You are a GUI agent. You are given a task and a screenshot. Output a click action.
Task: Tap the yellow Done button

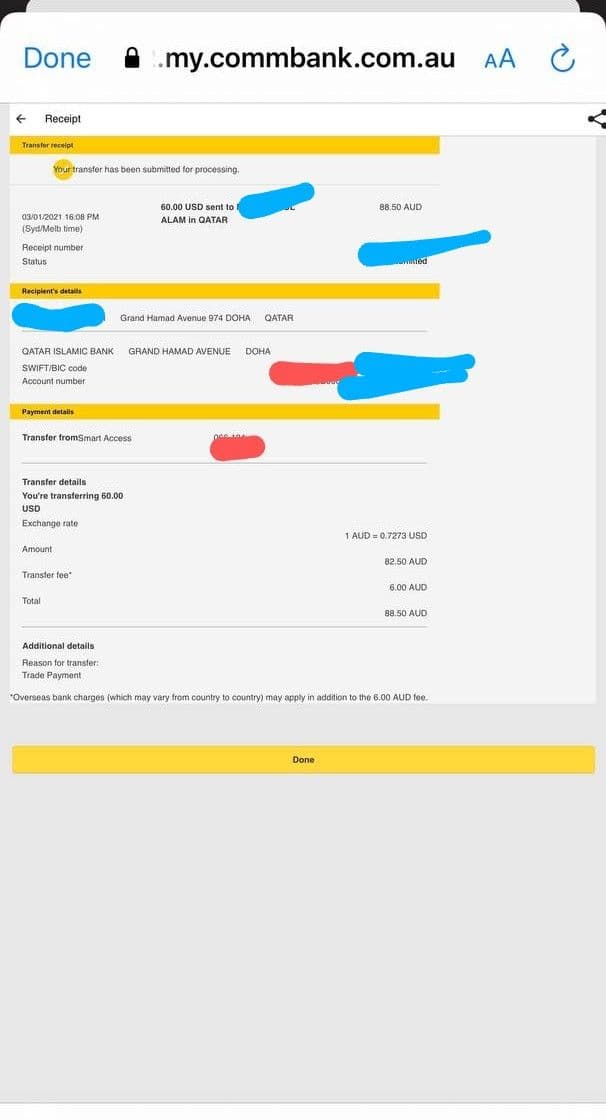(303, 759)
